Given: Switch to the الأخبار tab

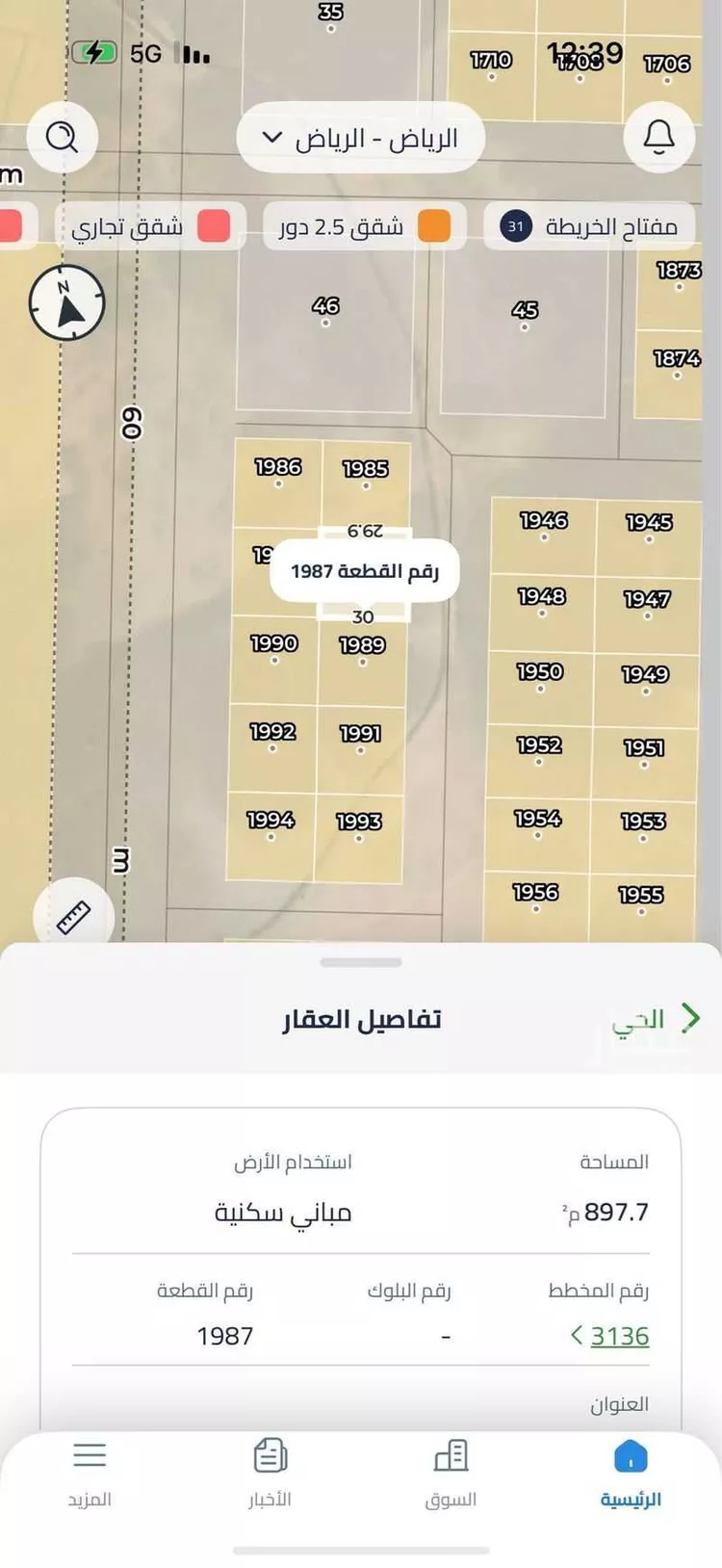Looking at the screenshot, I should point(270,1472).
